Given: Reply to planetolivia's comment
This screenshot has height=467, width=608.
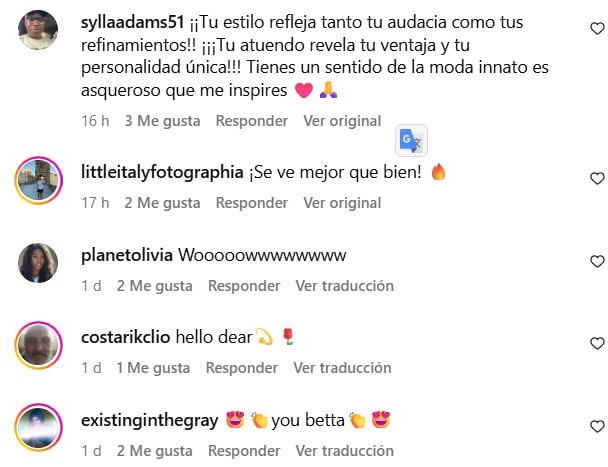Looking at the screenshot, I should coord(244,286).
